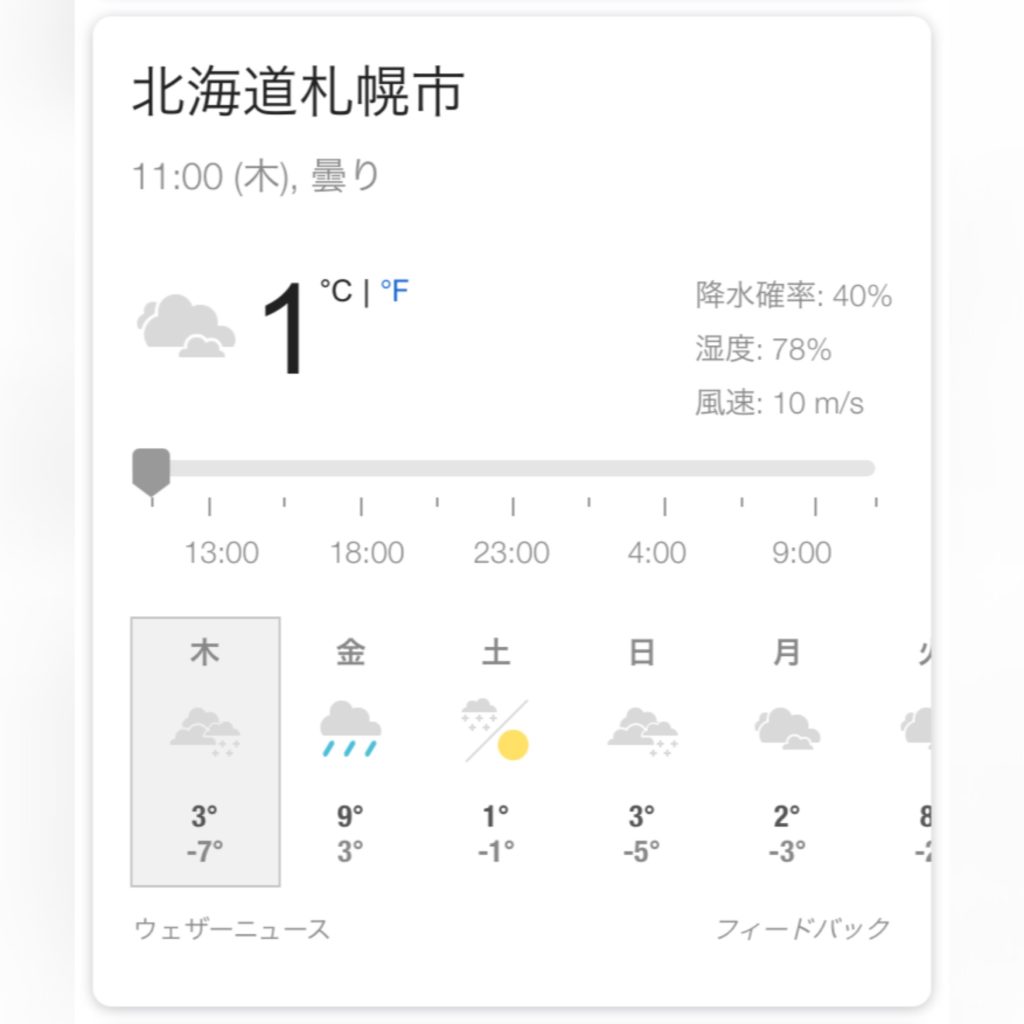This screenshot has height=1024, width=1024.
Task: Switch temperature unit to °F
Action: coord(395,292)
